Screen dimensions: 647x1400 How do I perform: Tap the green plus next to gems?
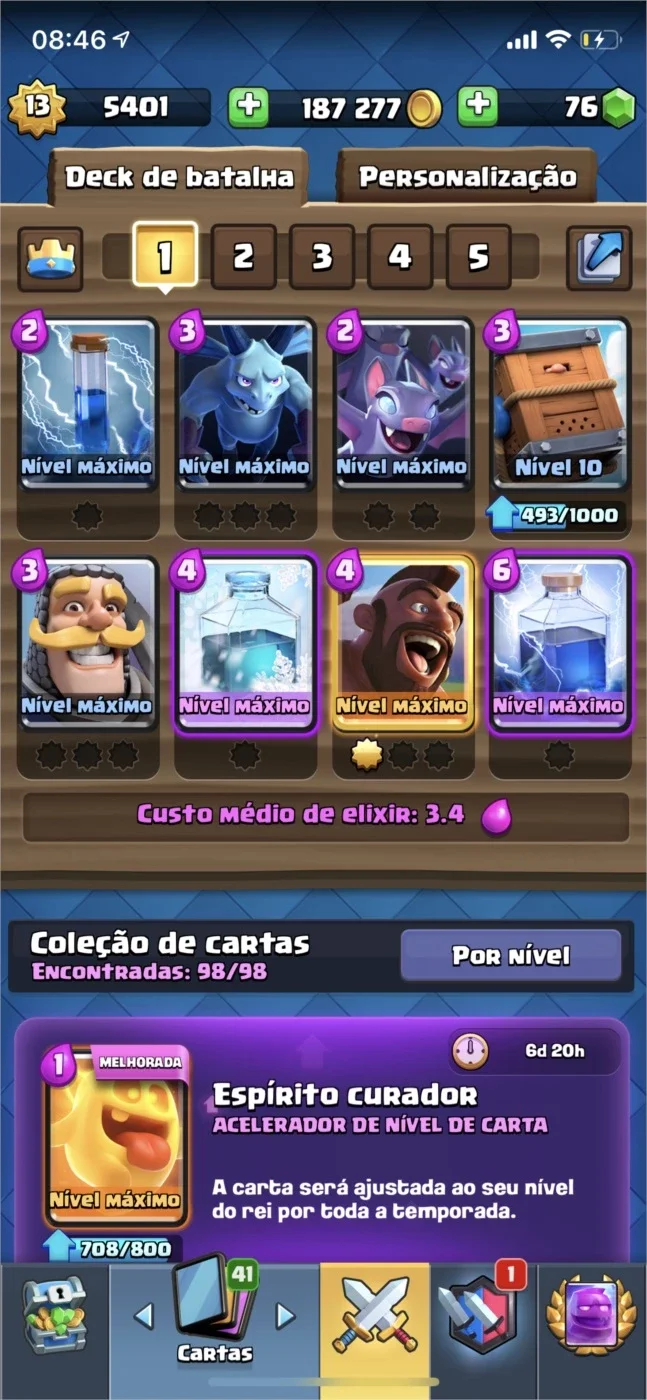(x=478, y=107)
